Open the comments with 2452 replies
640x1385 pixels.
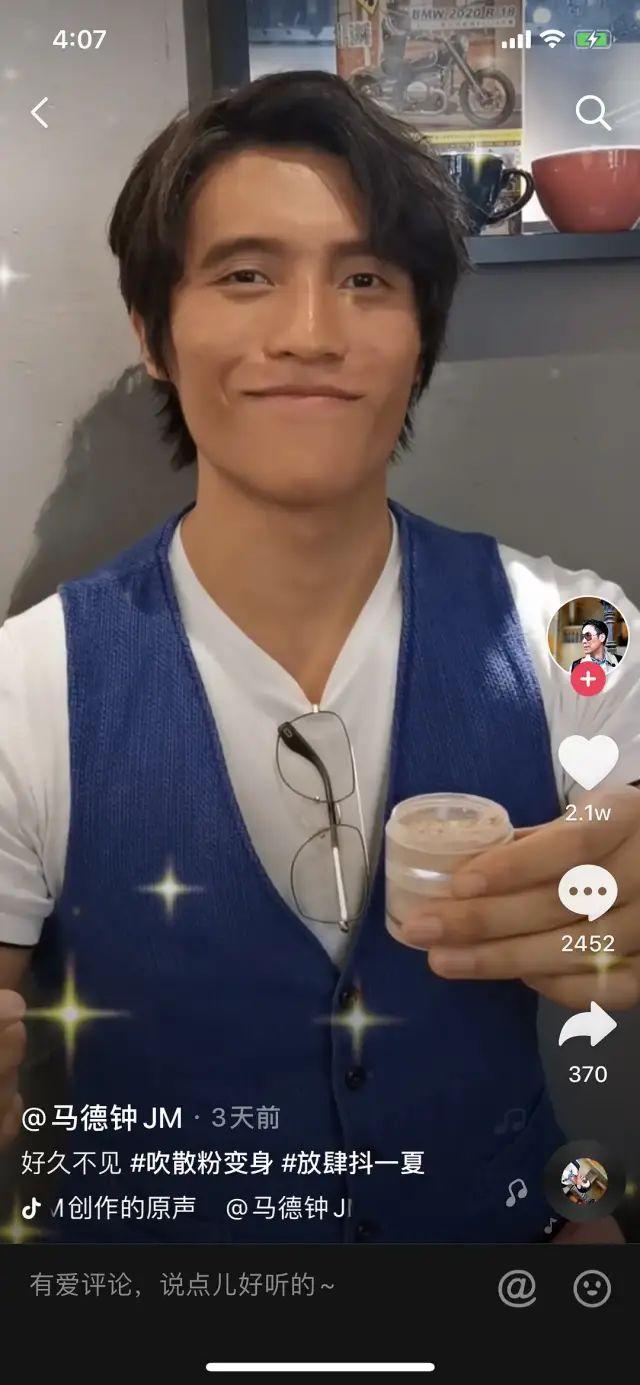click(x=588, y=893)
